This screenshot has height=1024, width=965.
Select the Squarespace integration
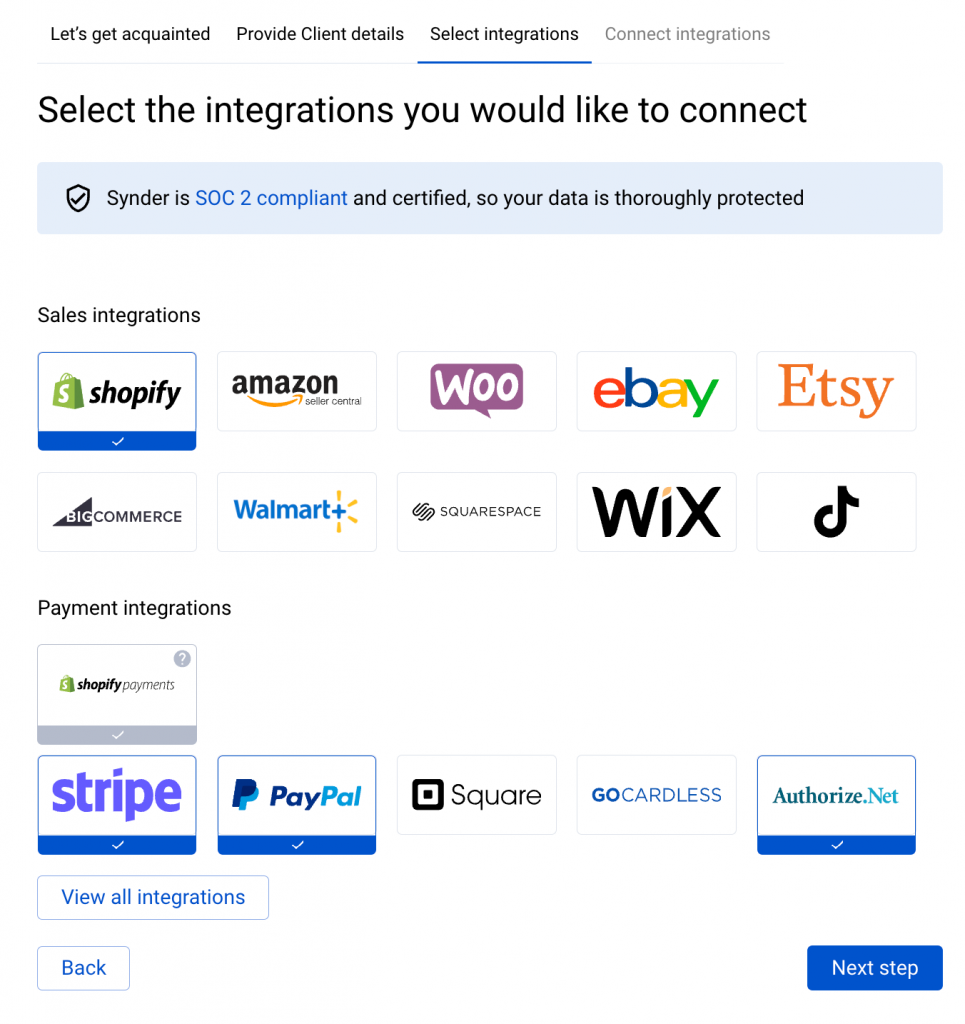coord(477,512)
